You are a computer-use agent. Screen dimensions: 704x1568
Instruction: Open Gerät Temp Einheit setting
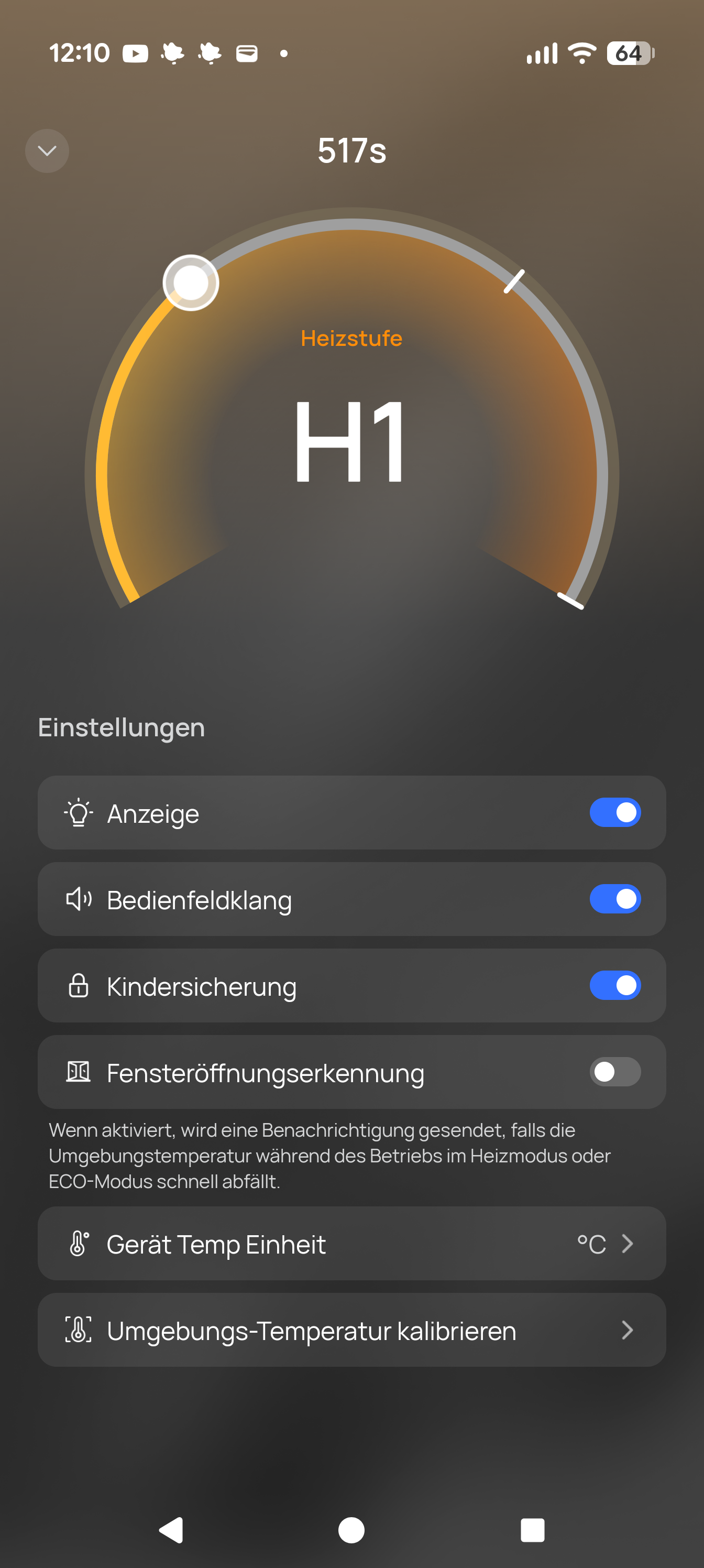(x=351, y=1244)
